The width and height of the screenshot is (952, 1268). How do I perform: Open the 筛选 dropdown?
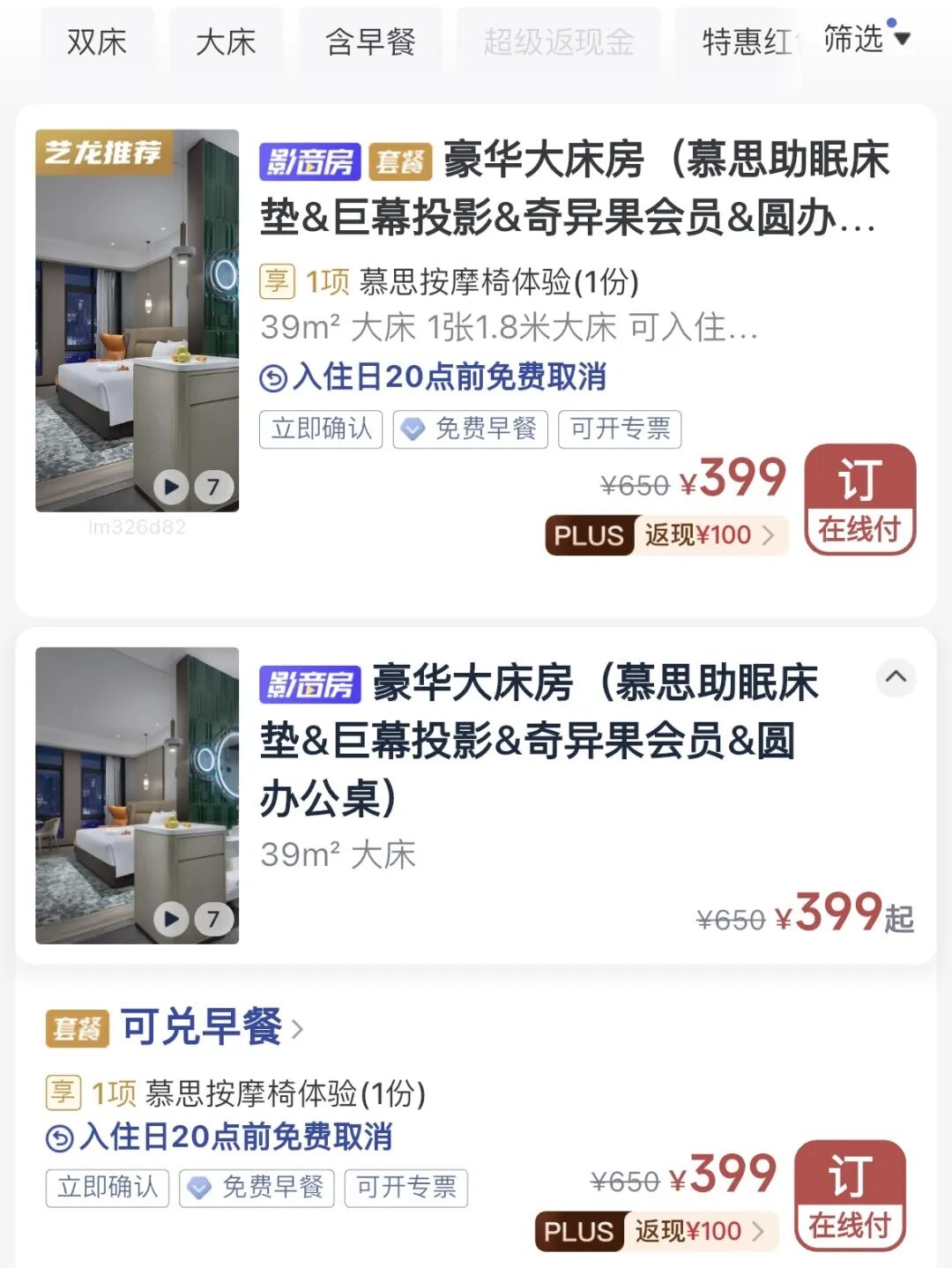click(866, 39)
